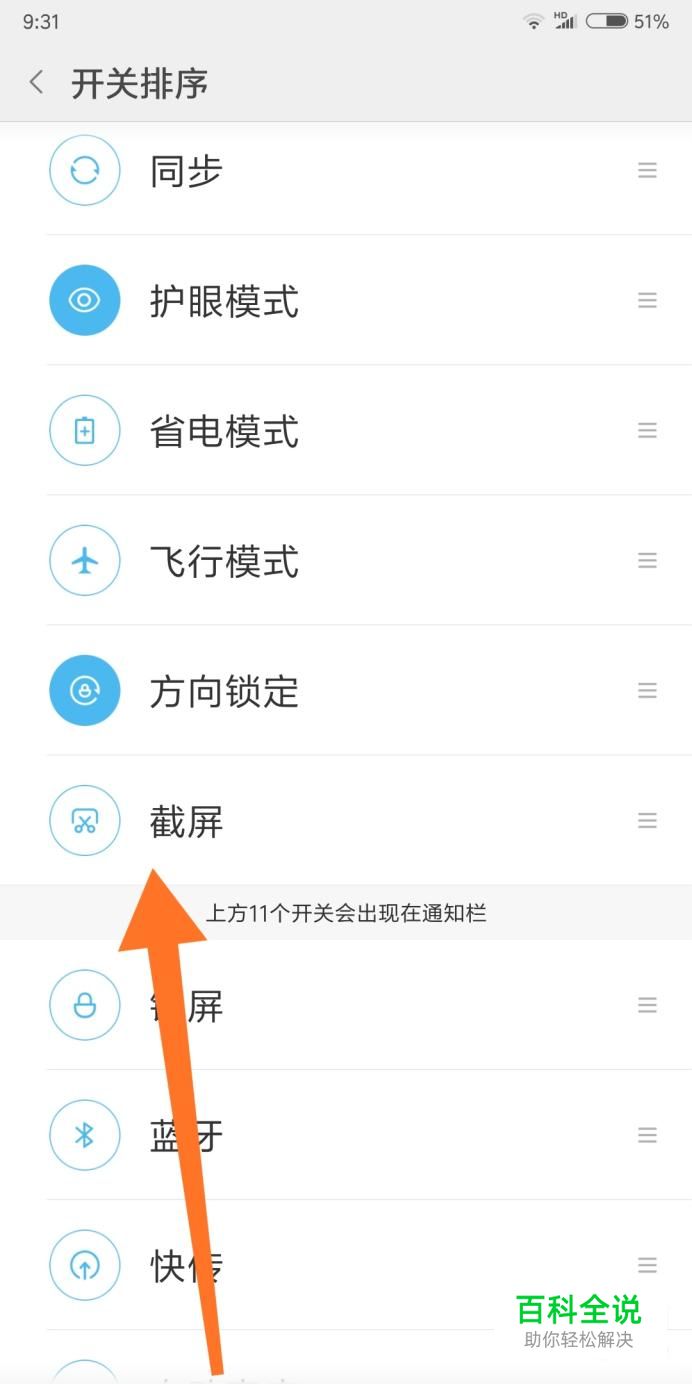Tap the reorder handle for 飞行模式

click(647, 560)
